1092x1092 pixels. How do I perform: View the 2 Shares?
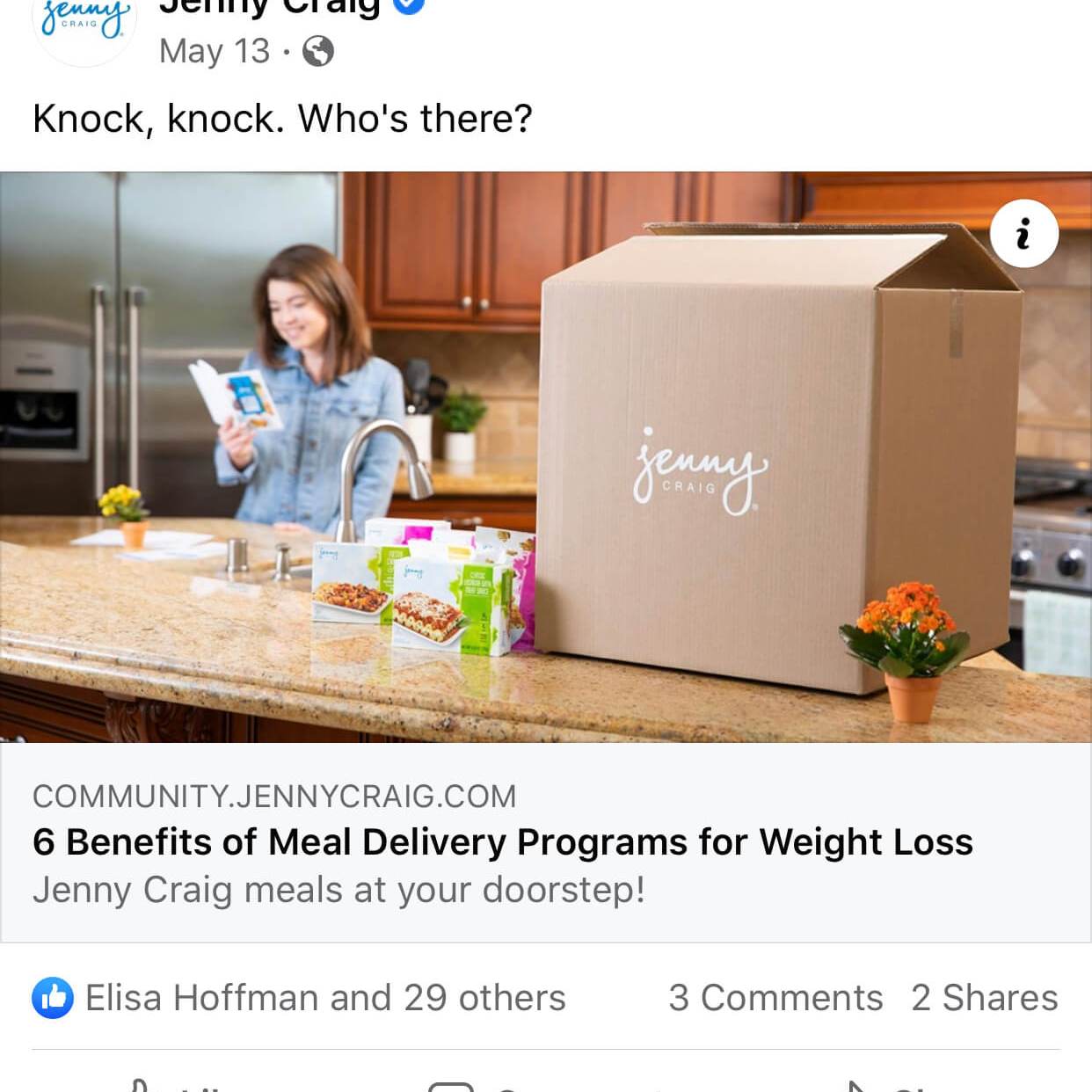pos(985,998)
